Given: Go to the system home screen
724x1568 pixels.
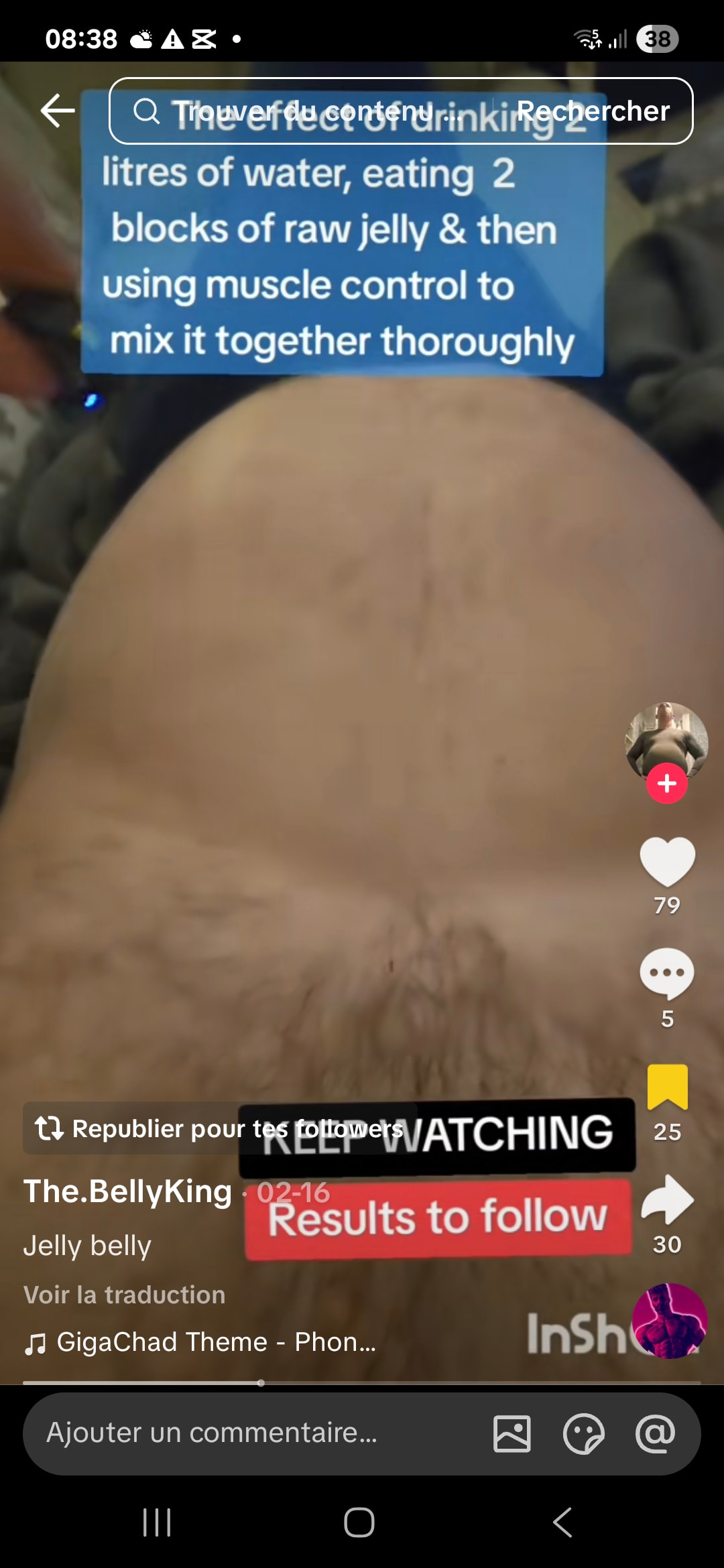Looking at the screenshot, I should [x=359, y=1522].
